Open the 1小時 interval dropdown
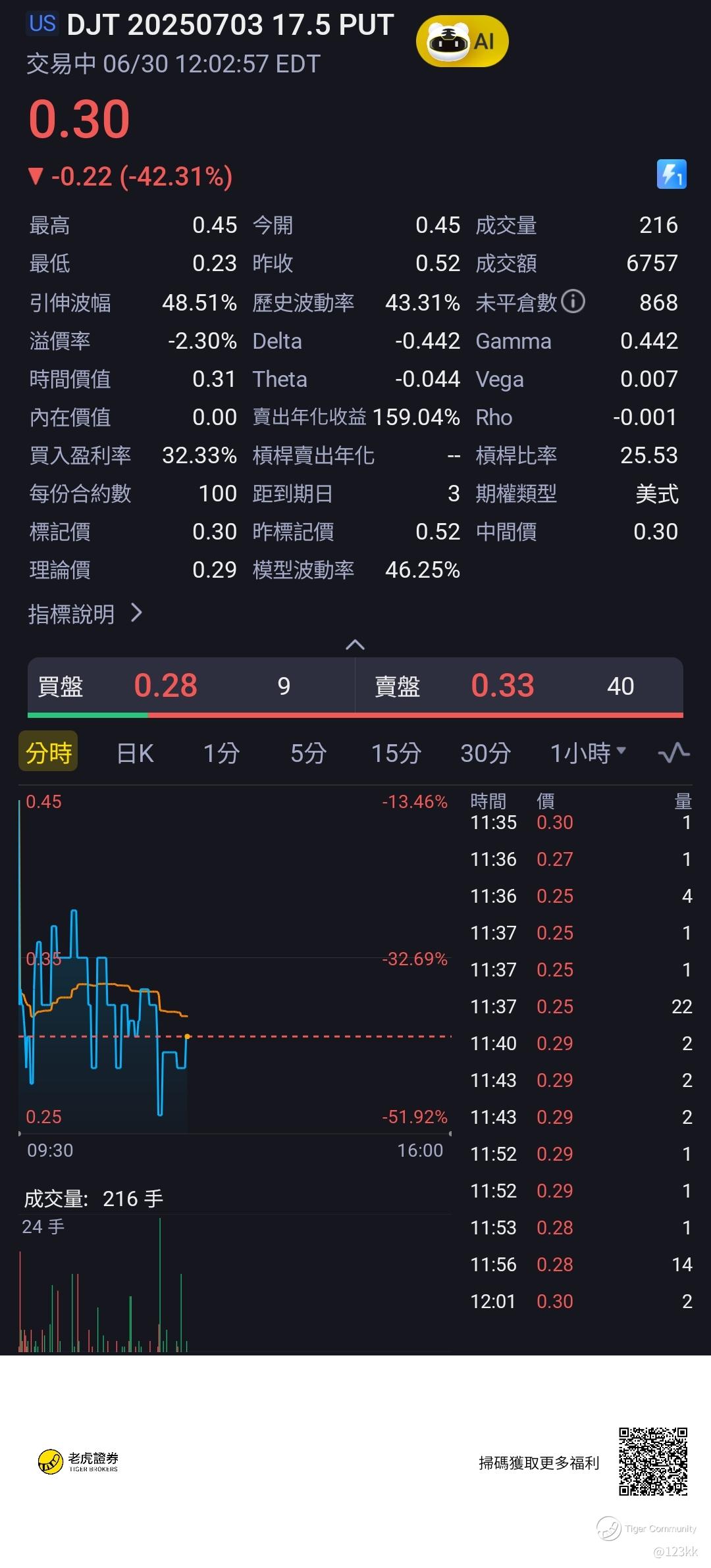This screenshot has height=1568, width=711. click(x=587, y=753)
